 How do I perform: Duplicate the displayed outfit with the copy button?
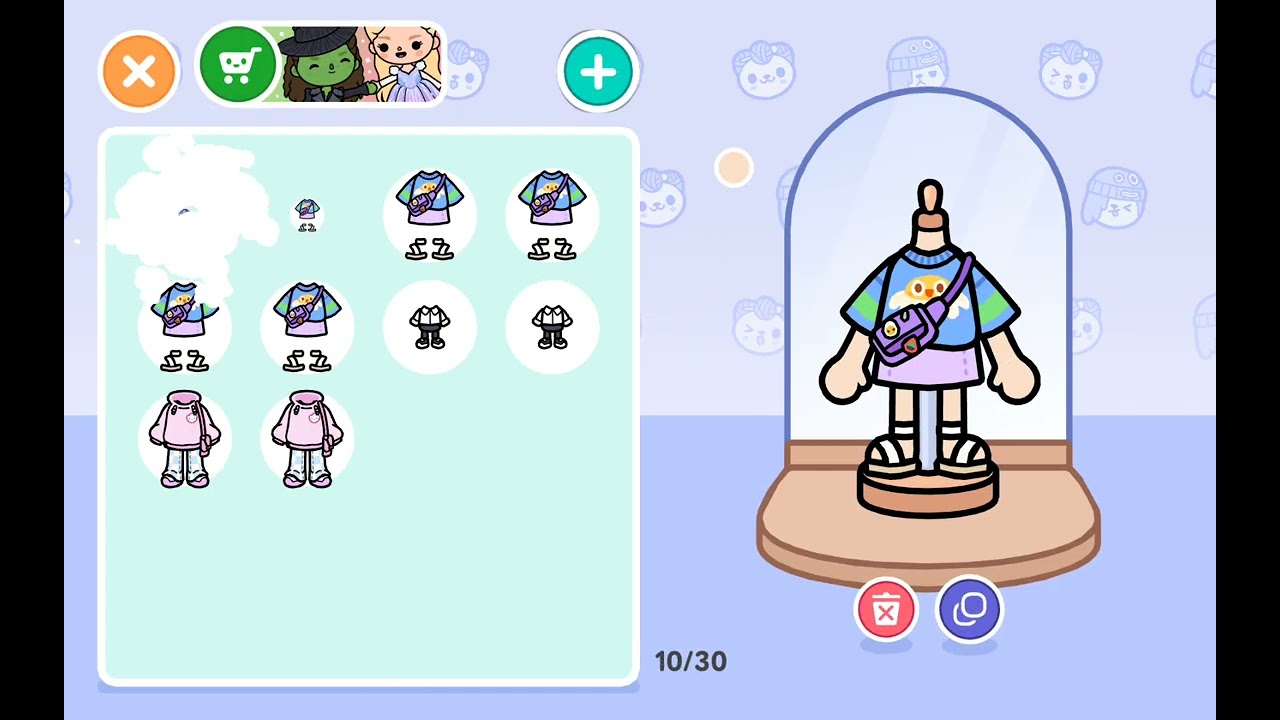click(x=969, y=609)
